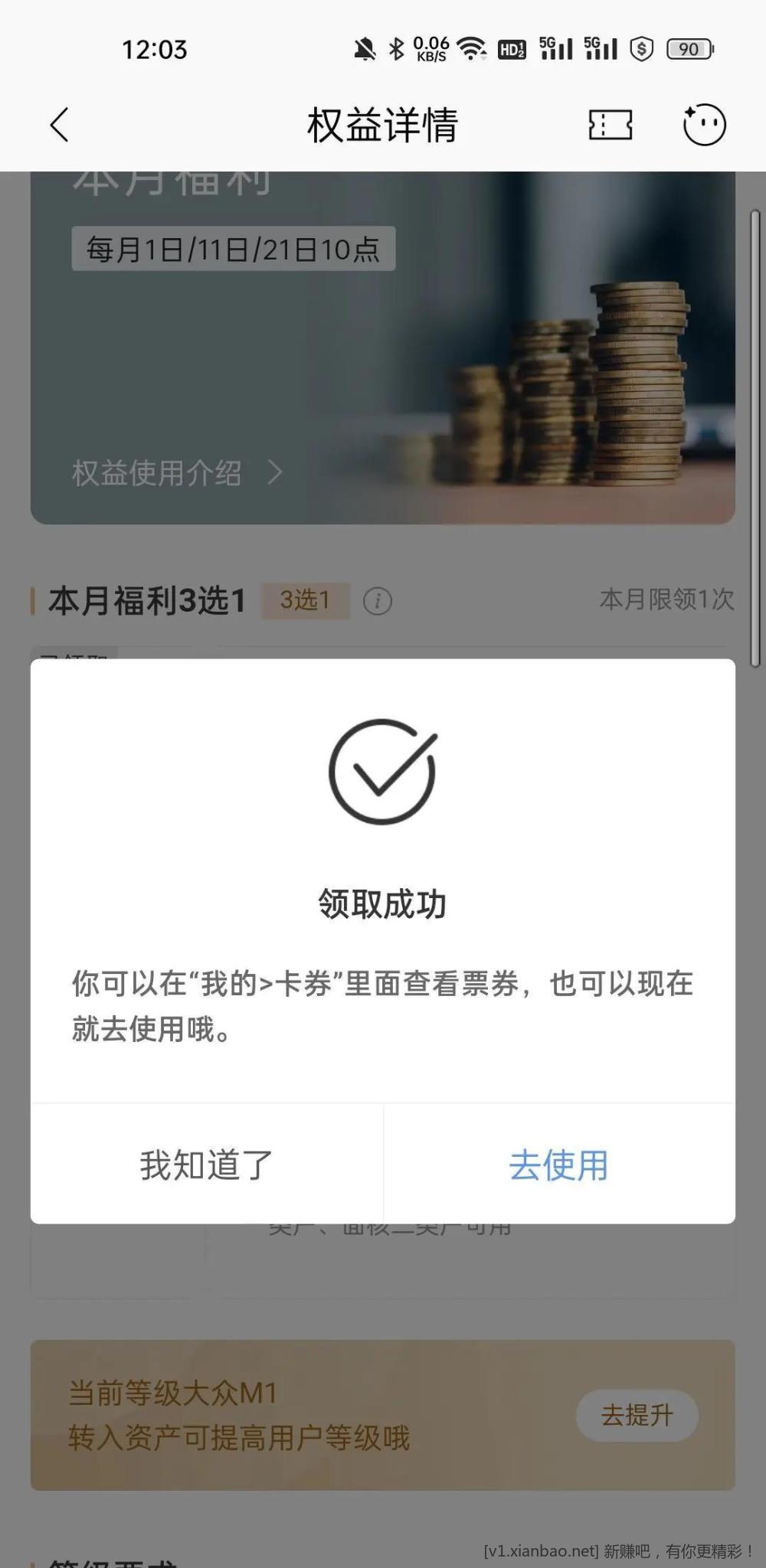Select the 3选1 badge label
Viewport: 766px width, 1568px height.
pyautogui.click(x=304, y=602)
